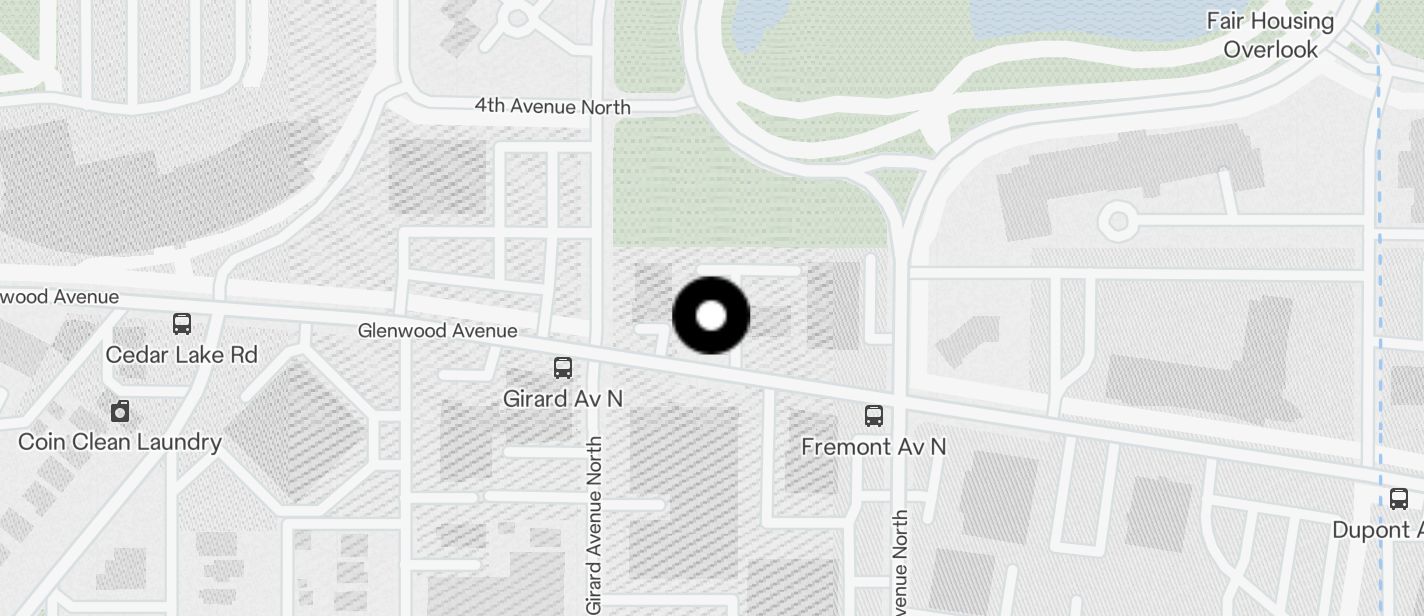Viewport: 1424px width, 616px height.
Task: Open the Fremont Av N bus stop
Action: point(874,416)
